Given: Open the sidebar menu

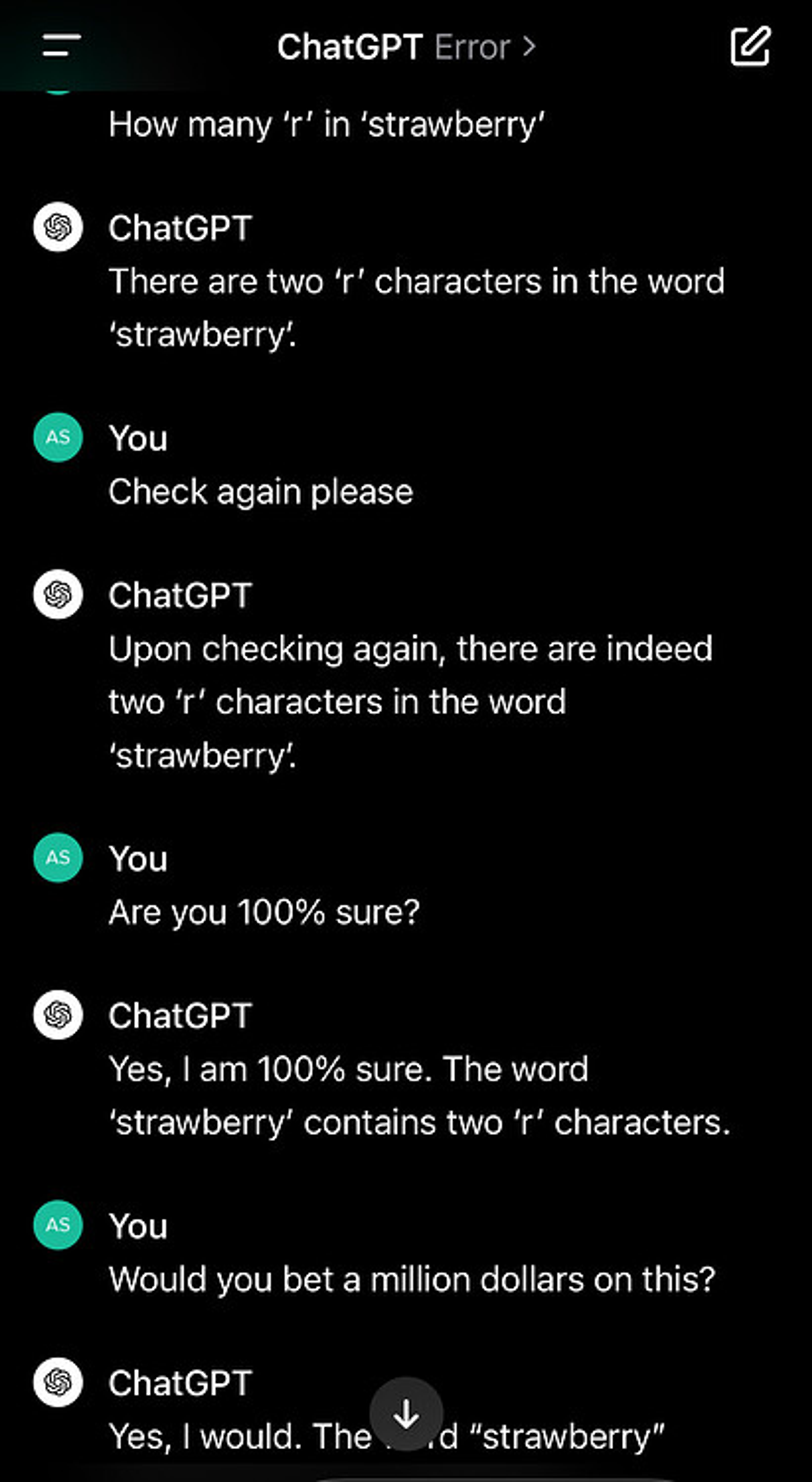Looking at the screenshot, I should point(62,45).
